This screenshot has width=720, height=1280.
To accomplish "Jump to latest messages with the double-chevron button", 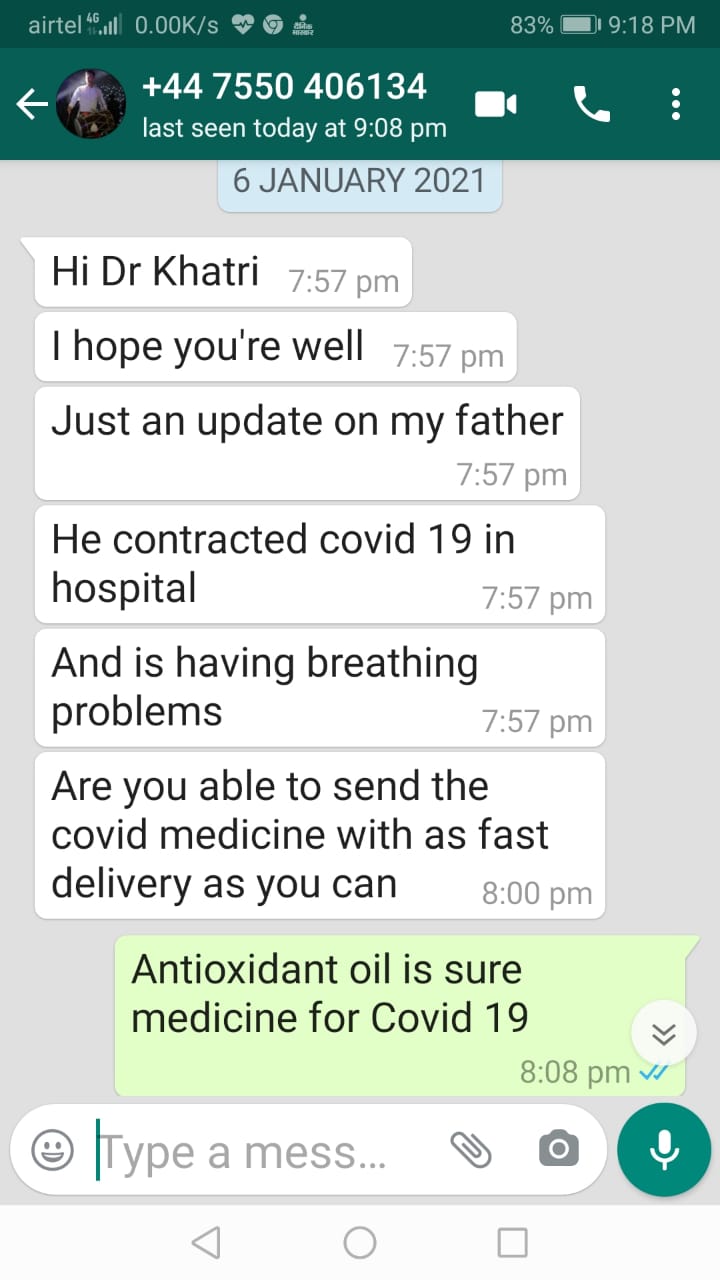I will tap(664, 1034).
